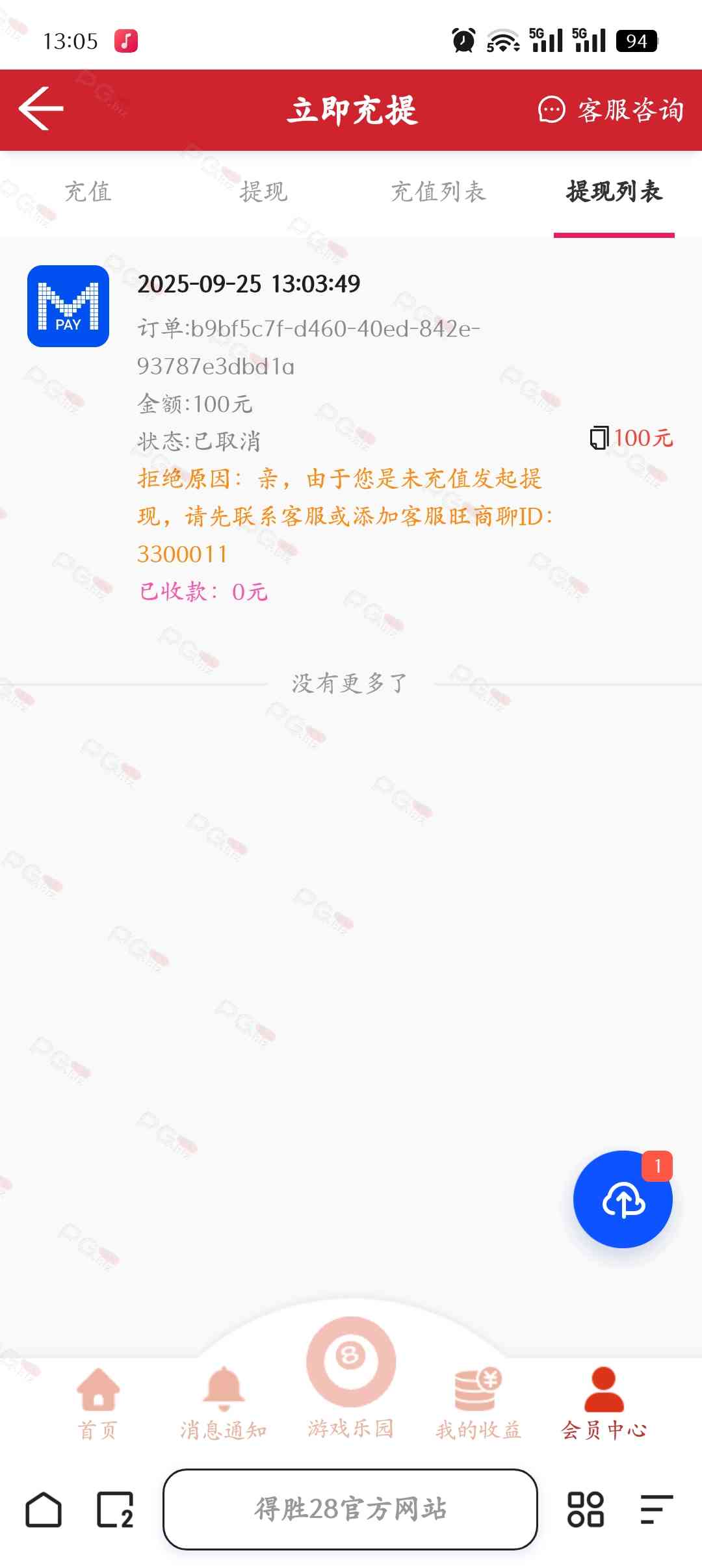702x1568 pixels.
Task: Open the browser grid apps menu
Action: coord(585,1509)
